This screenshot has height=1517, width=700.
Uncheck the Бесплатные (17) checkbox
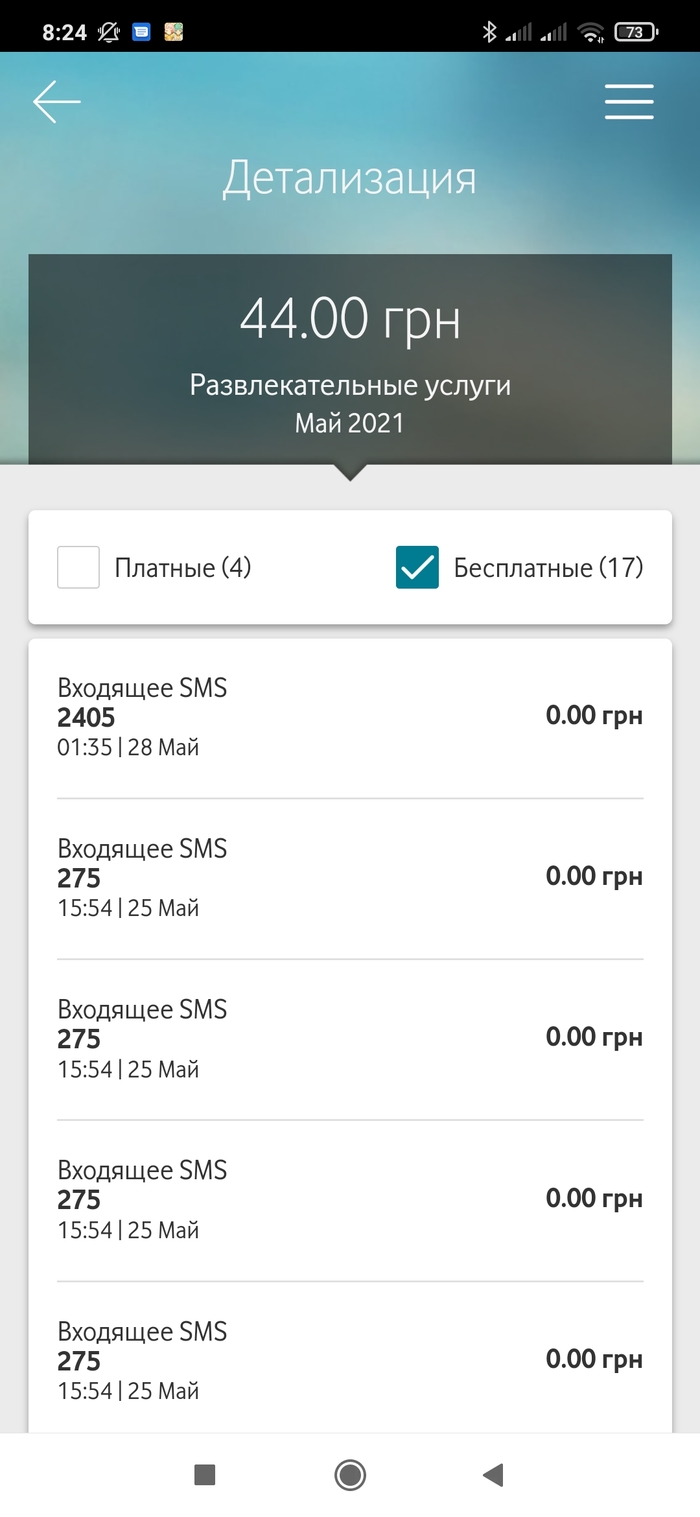click(x=417, y=568)
